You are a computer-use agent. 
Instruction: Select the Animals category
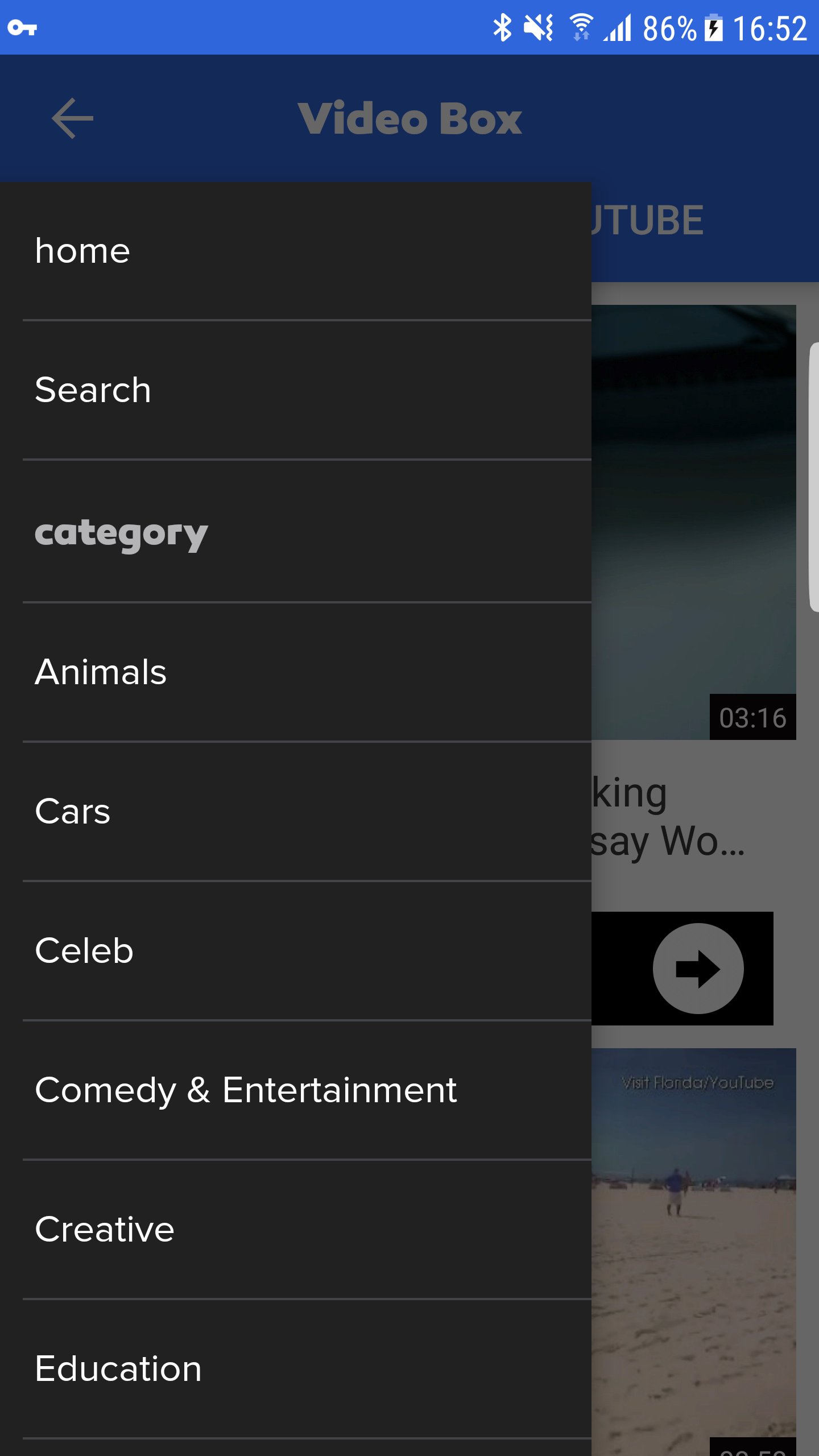[296, 672]
